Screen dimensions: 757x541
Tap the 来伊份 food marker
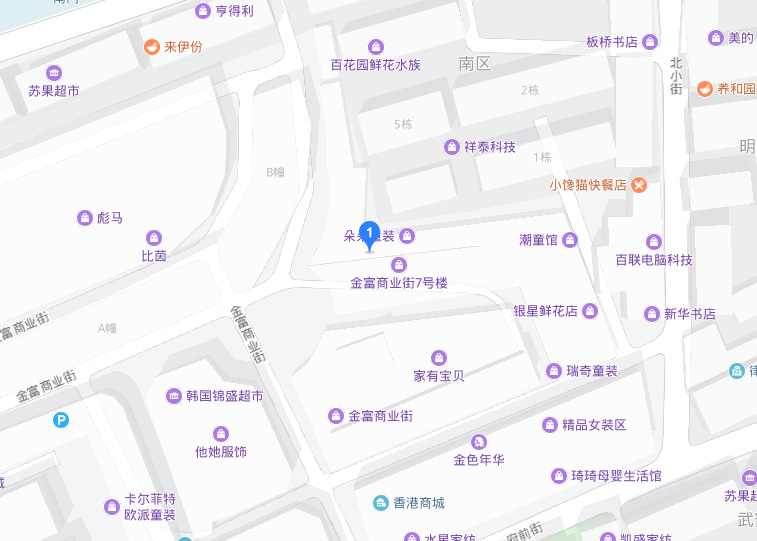151,46
